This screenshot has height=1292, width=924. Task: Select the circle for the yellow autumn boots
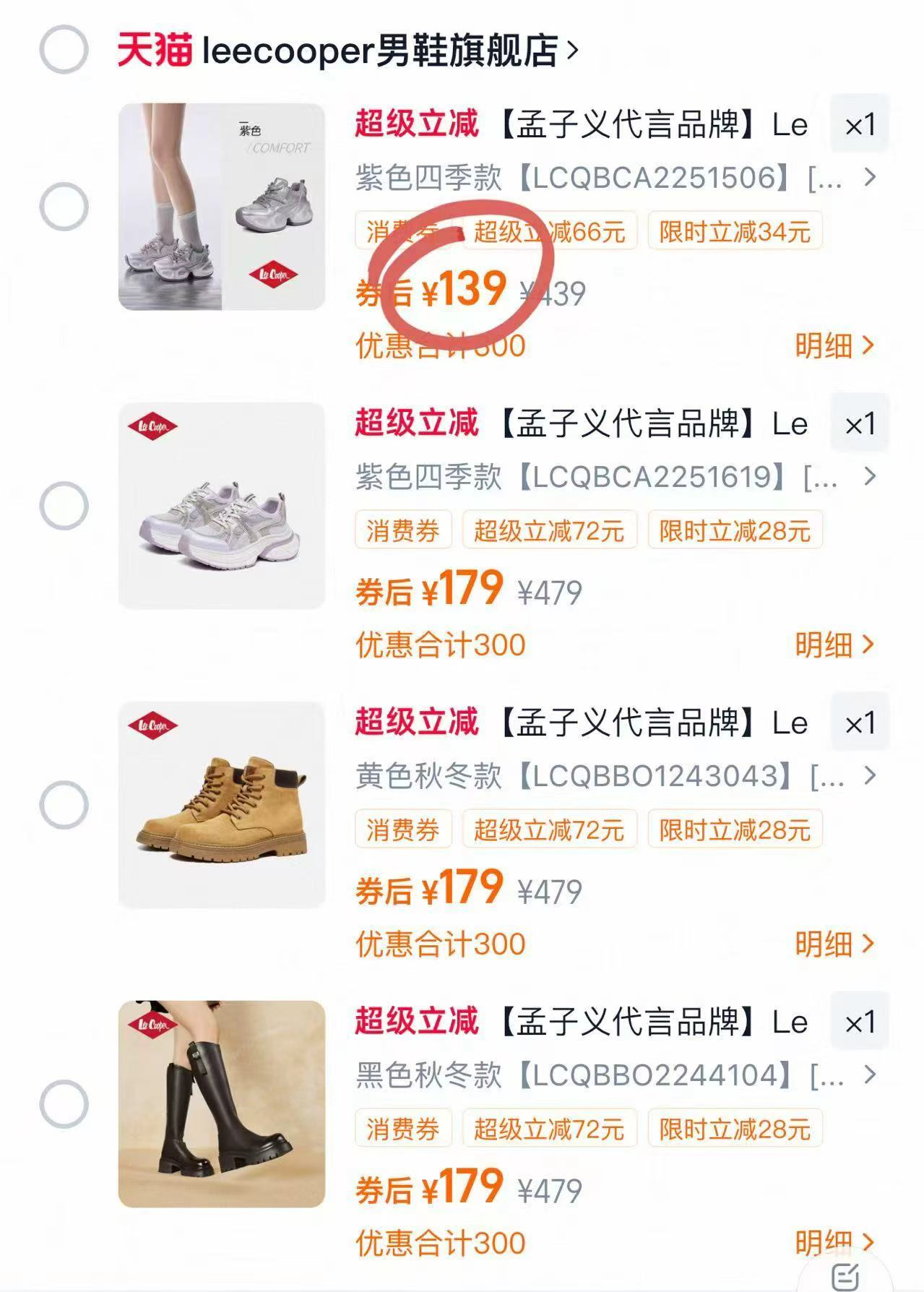tap(65, 805)
